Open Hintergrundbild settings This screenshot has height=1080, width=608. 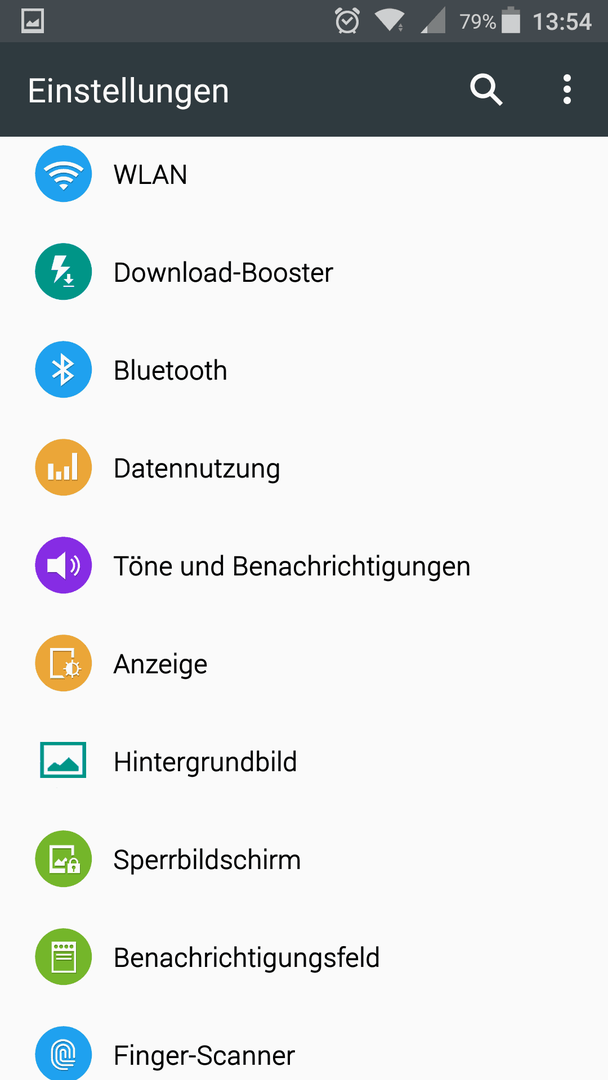point(304,761)
